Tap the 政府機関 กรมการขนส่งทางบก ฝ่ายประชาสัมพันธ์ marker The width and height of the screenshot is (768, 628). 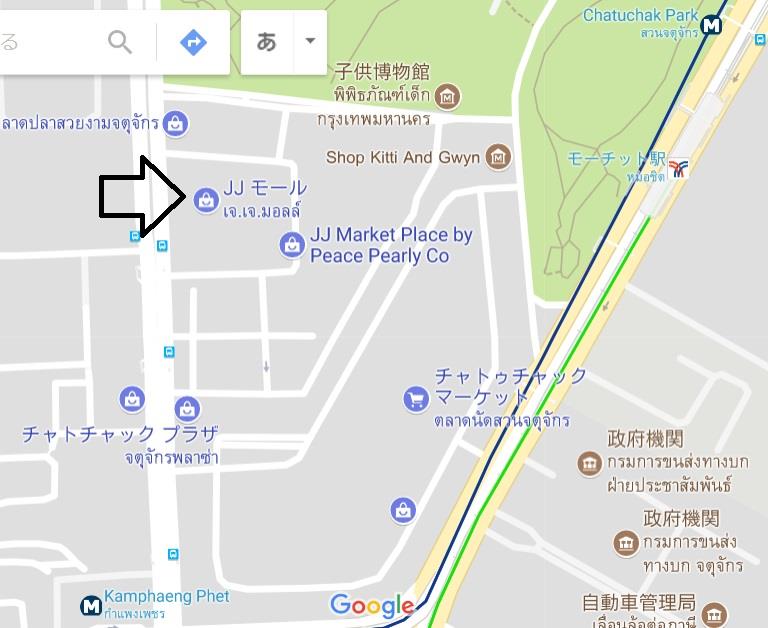590,463
